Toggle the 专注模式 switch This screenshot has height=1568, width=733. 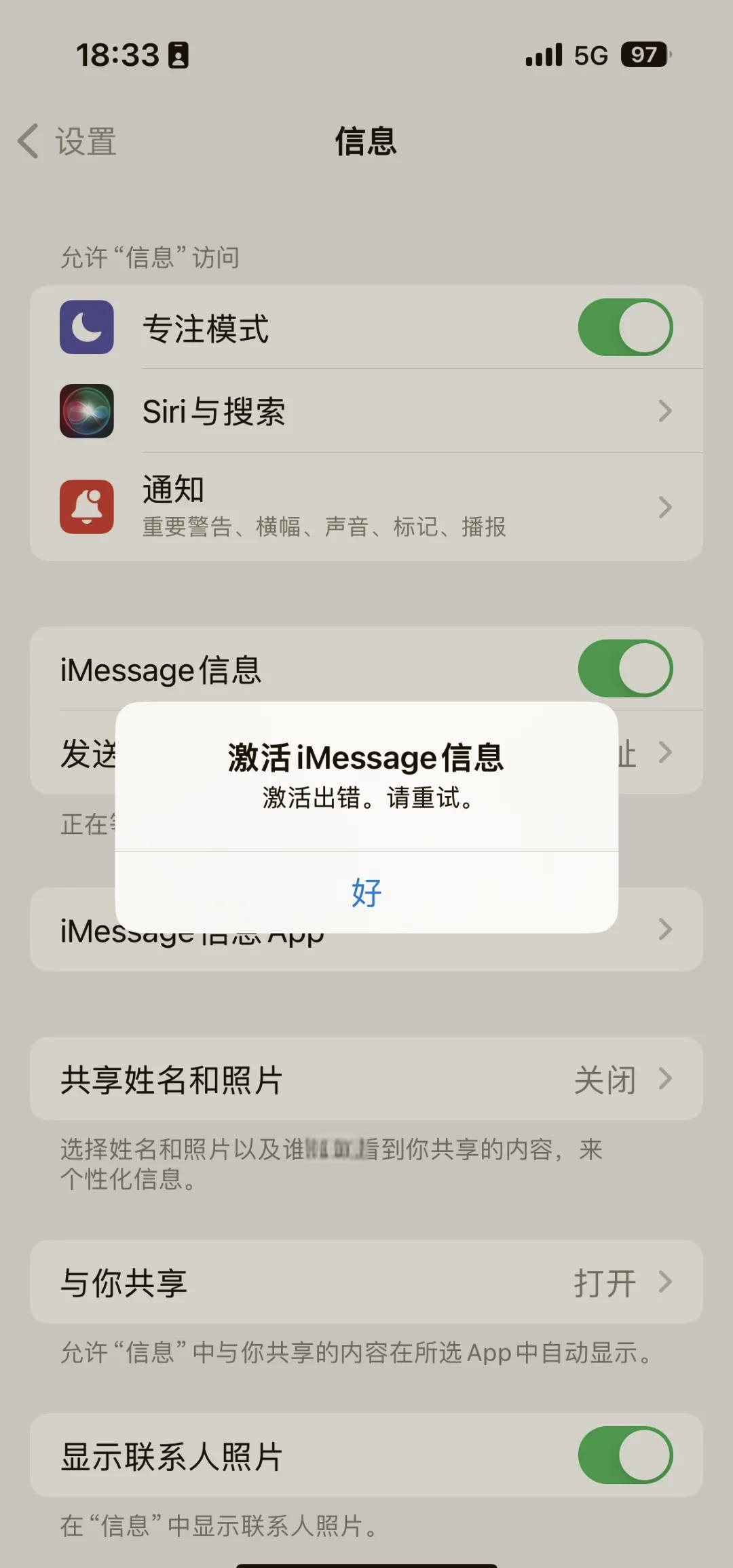(x=625, y=328)
